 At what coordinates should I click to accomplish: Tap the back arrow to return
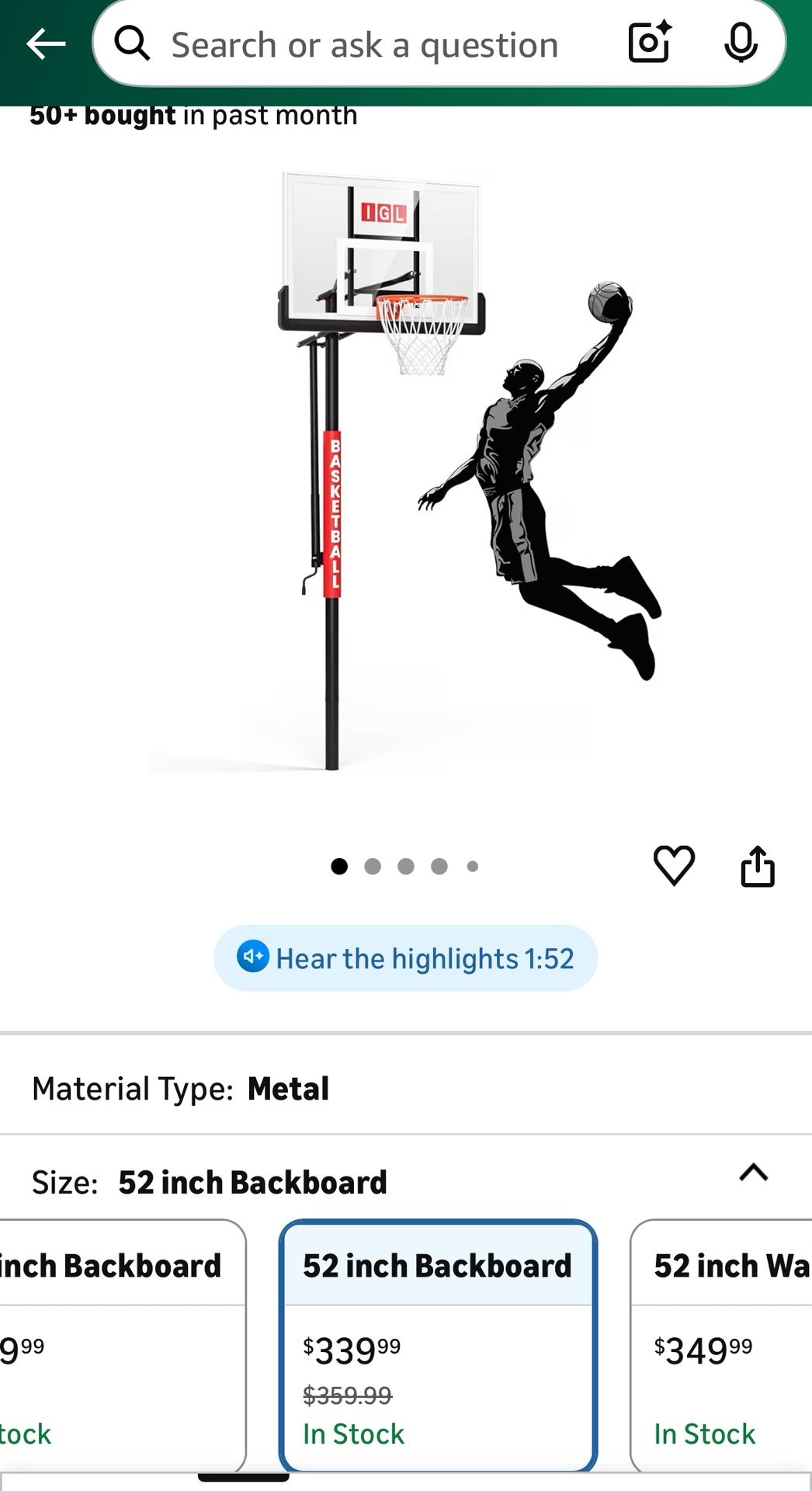(45, 43)
